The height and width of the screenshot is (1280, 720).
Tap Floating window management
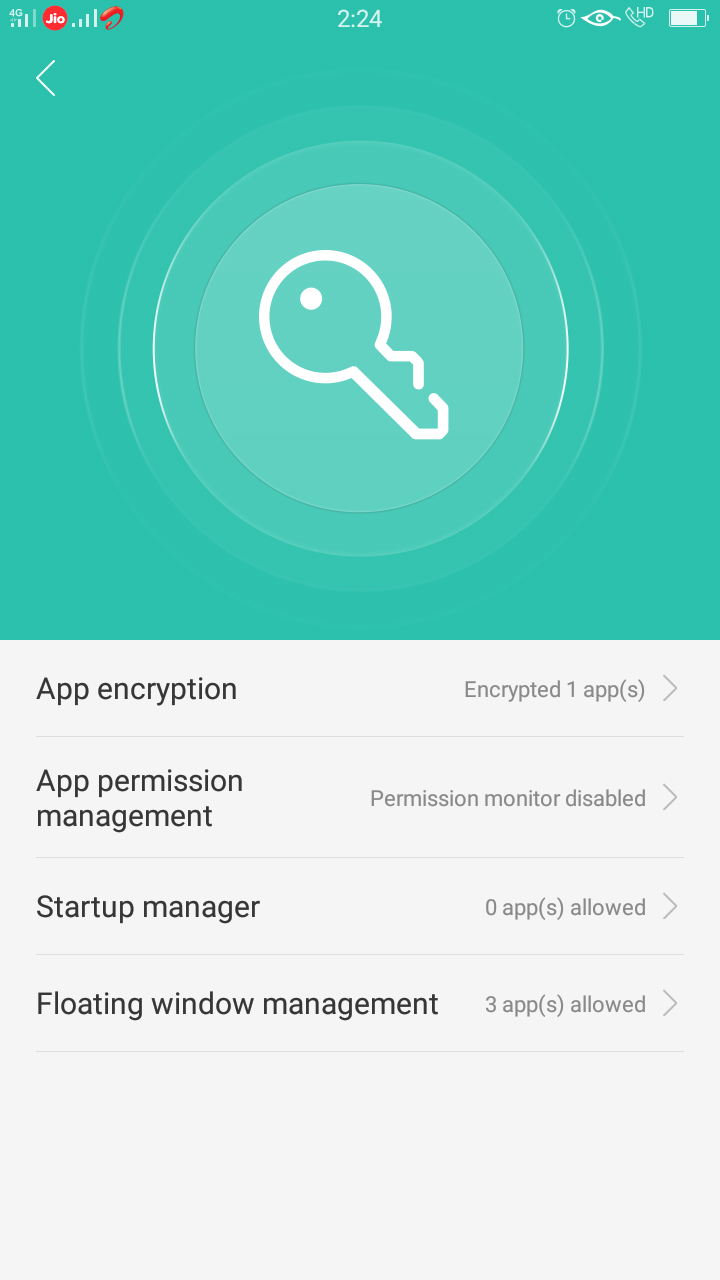point(360,1004)
